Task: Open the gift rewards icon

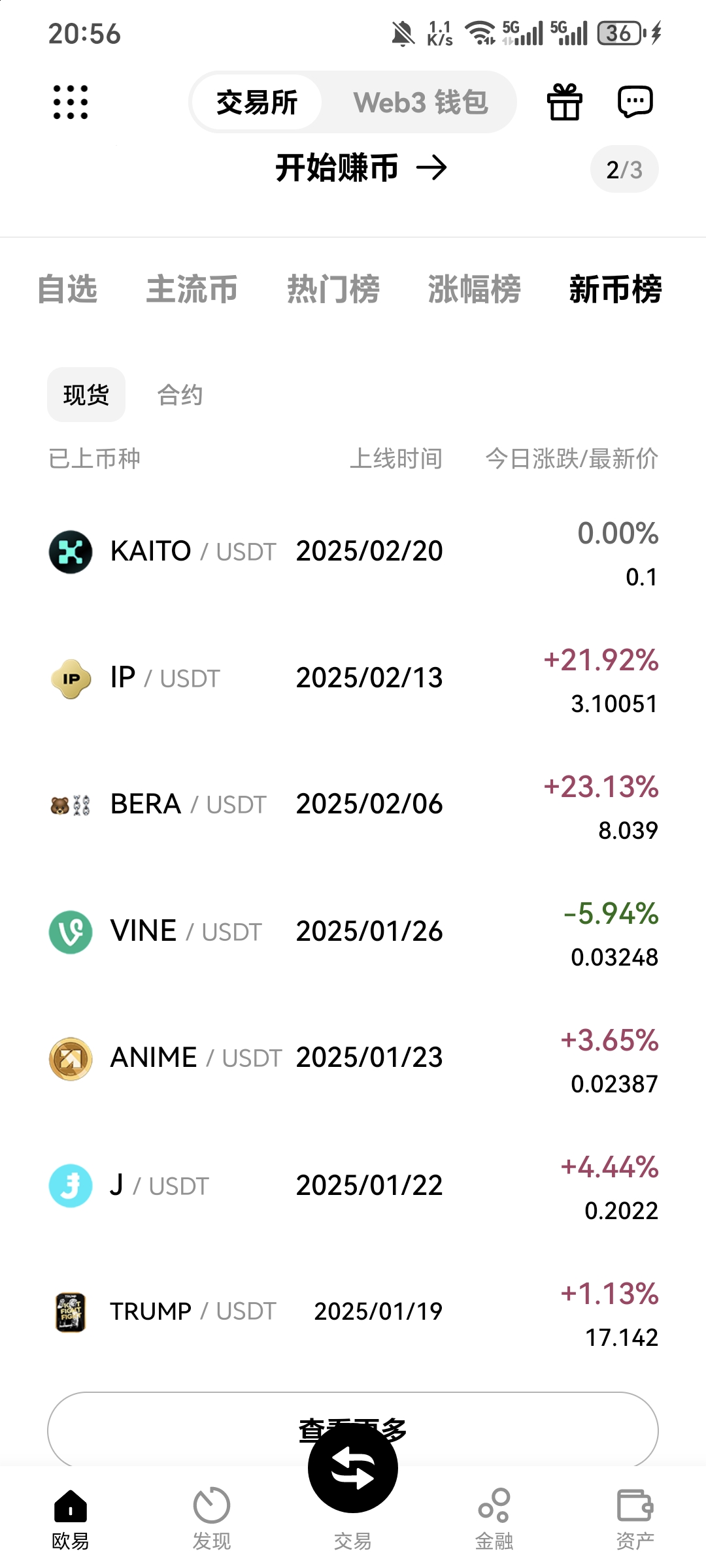Action: [563, 103]
